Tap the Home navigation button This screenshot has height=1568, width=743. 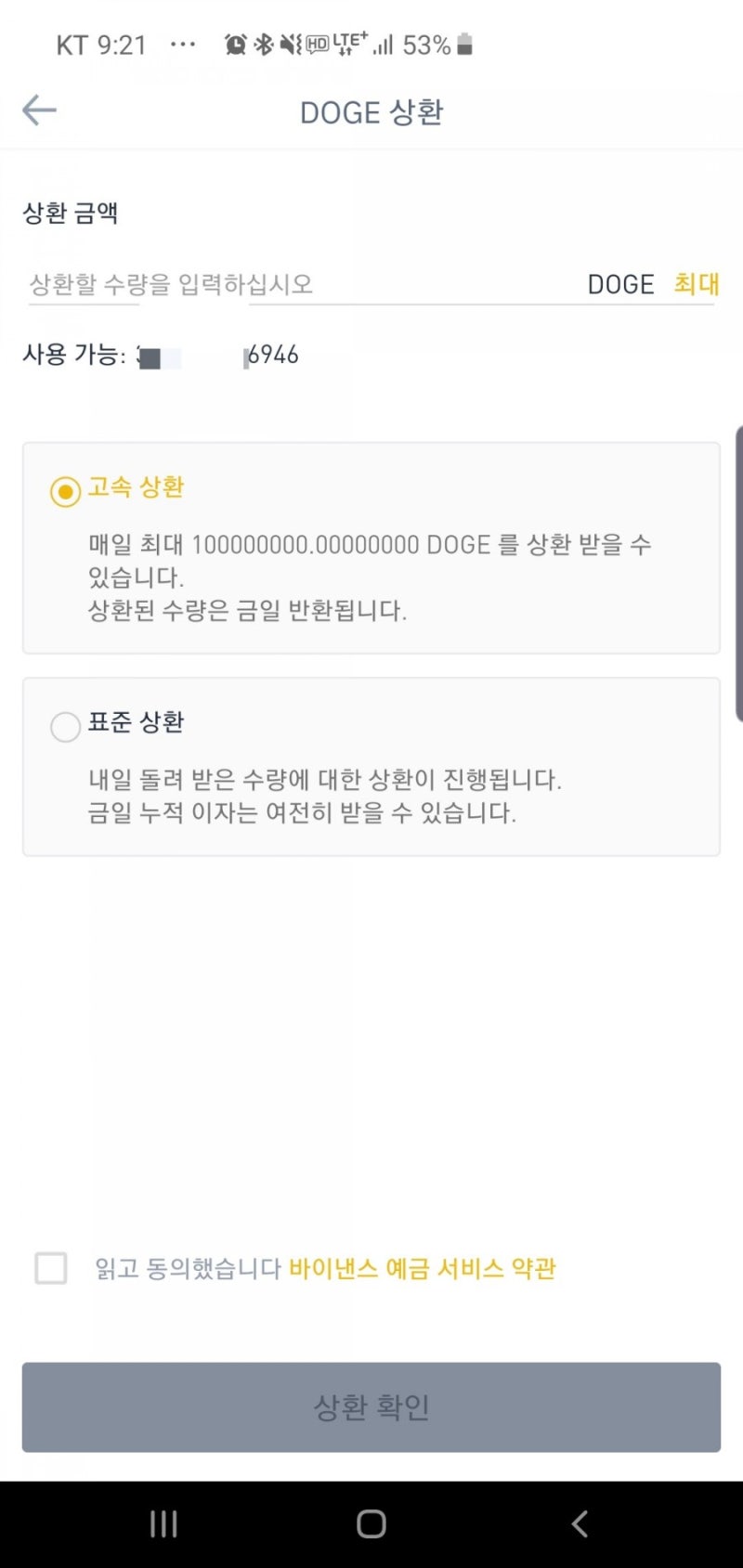pos(371,1523)
